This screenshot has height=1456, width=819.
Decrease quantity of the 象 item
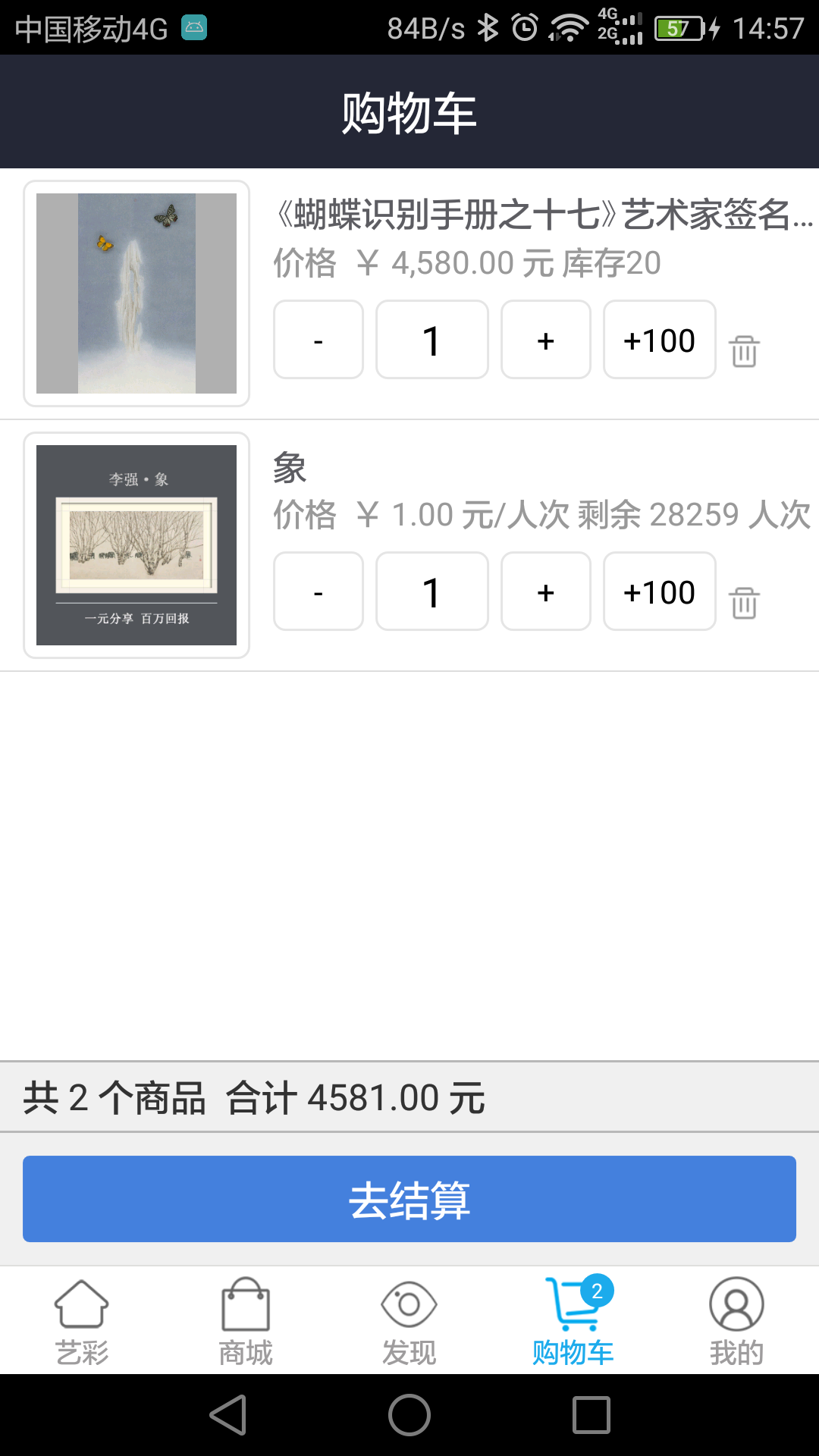318,591
